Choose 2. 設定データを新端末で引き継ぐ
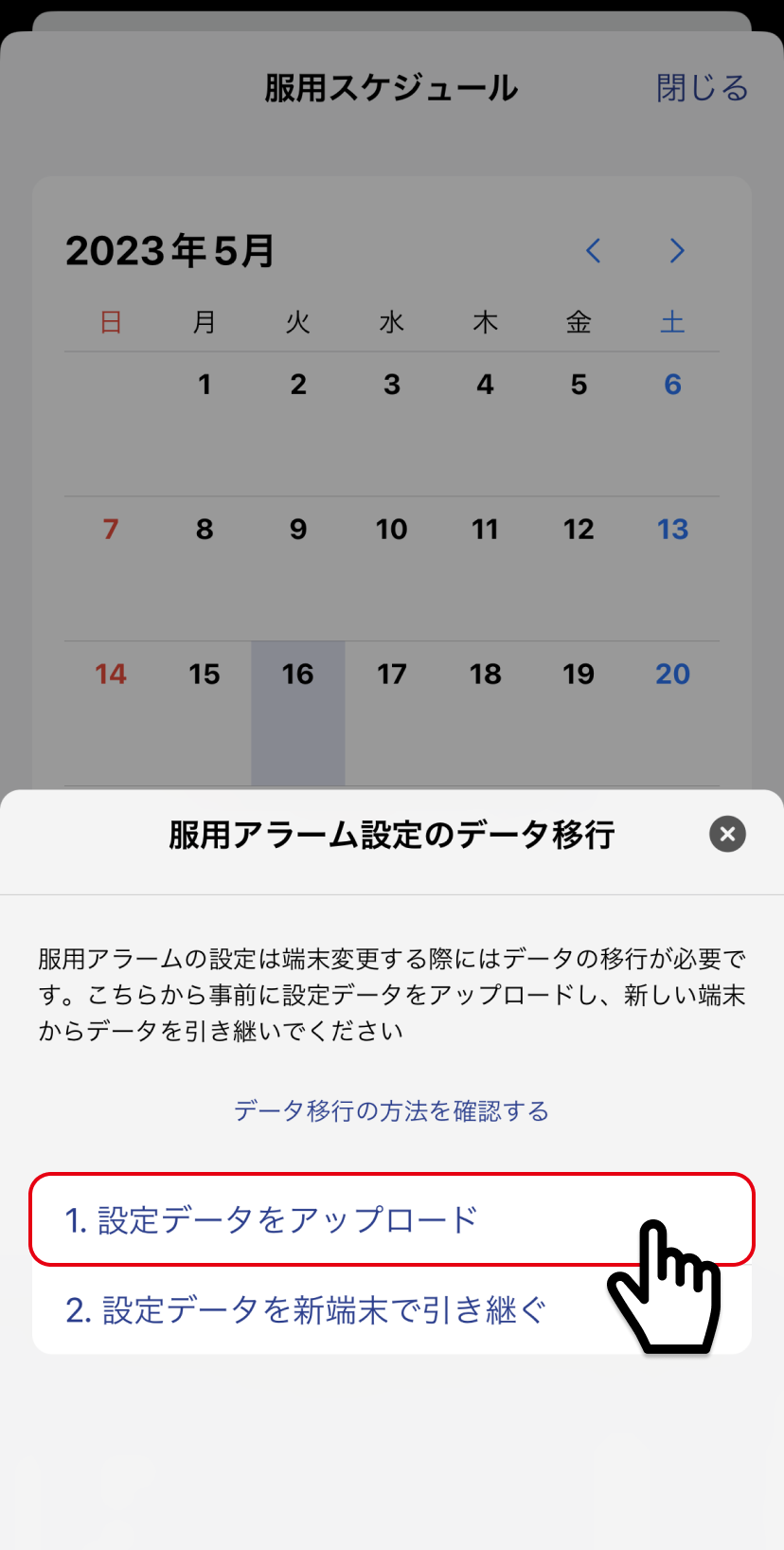 click(392, 1309)
